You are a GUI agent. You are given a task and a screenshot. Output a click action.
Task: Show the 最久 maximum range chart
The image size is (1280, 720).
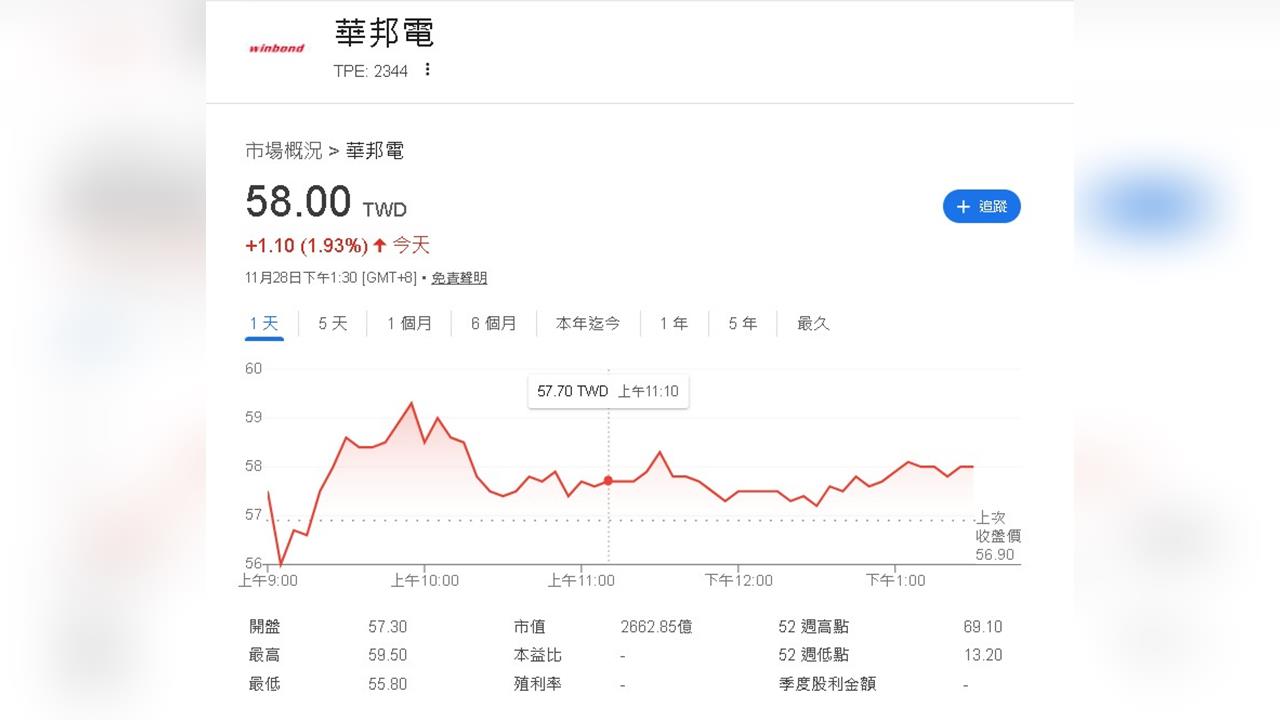click(x=813, y=323)
